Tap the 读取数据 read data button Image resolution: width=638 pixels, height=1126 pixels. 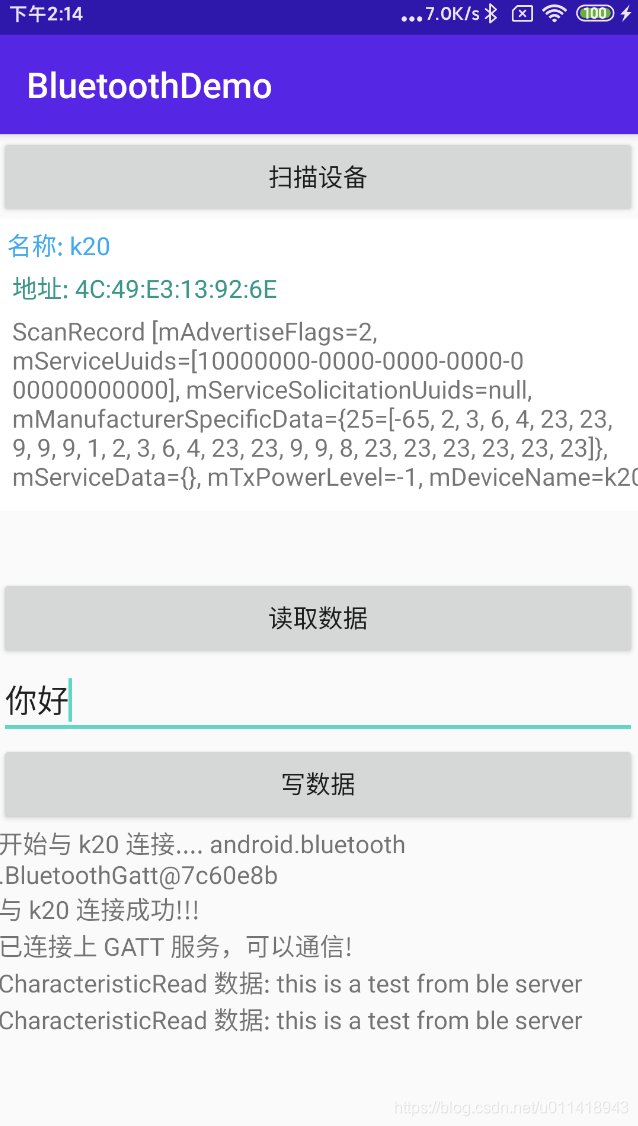tap(318, 618)
